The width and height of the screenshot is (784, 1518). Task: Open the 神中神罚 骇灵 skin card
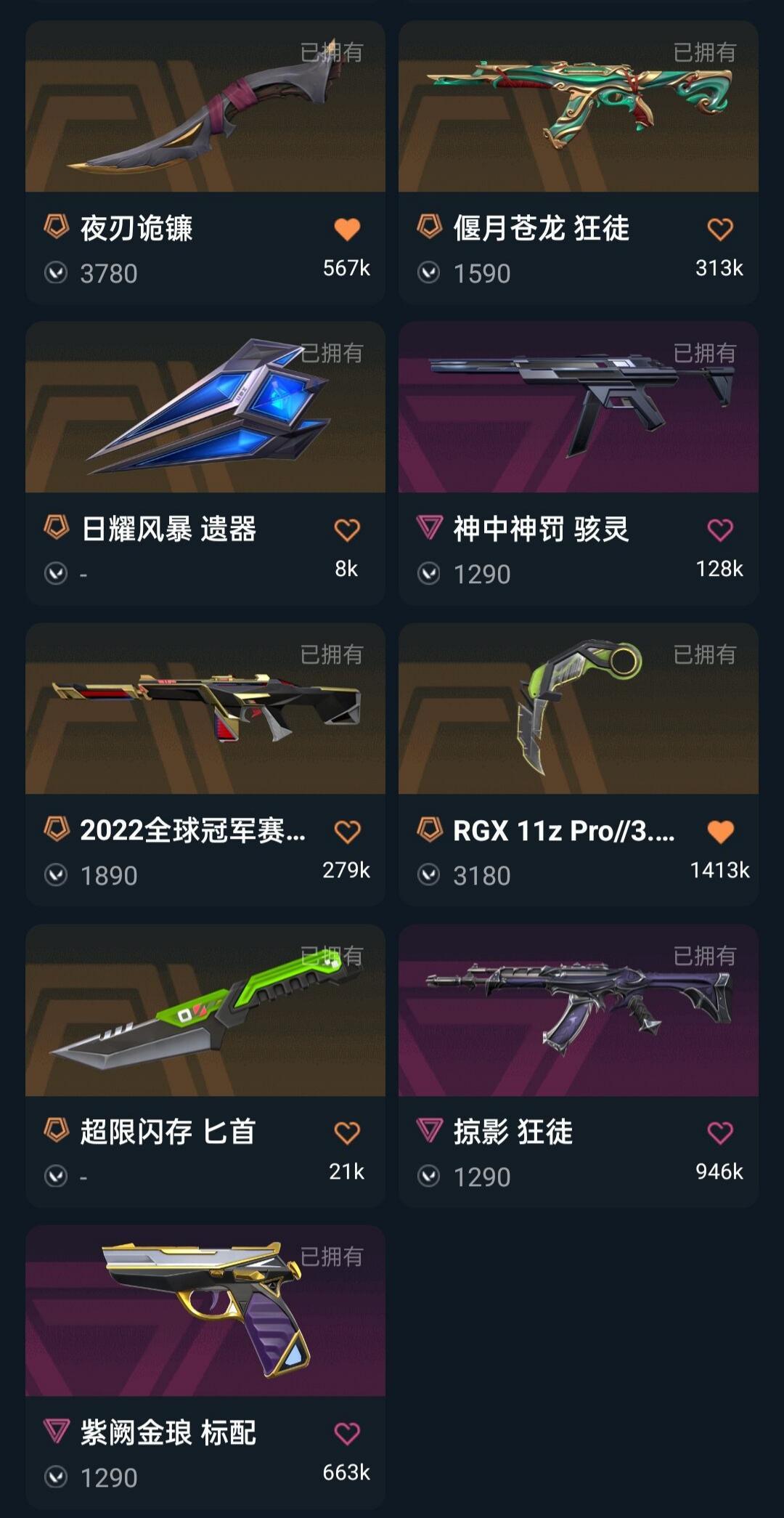[x=578, y=408]
